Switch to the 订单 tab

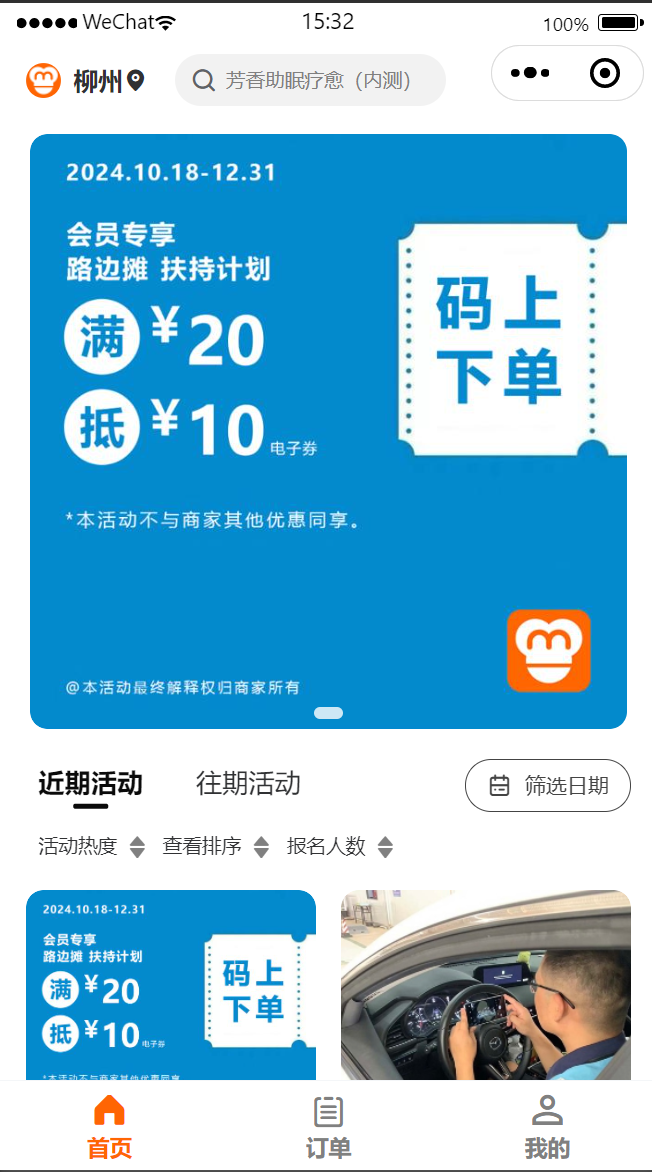[328, 1127]
